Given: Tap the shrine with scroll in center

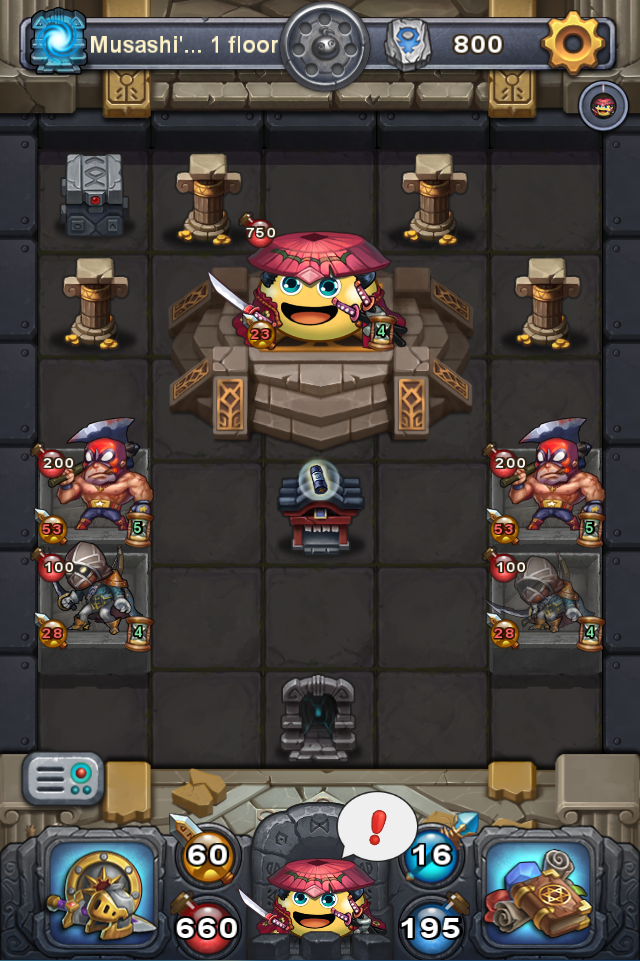Looking at the screenshot, I should coord(319,510).
